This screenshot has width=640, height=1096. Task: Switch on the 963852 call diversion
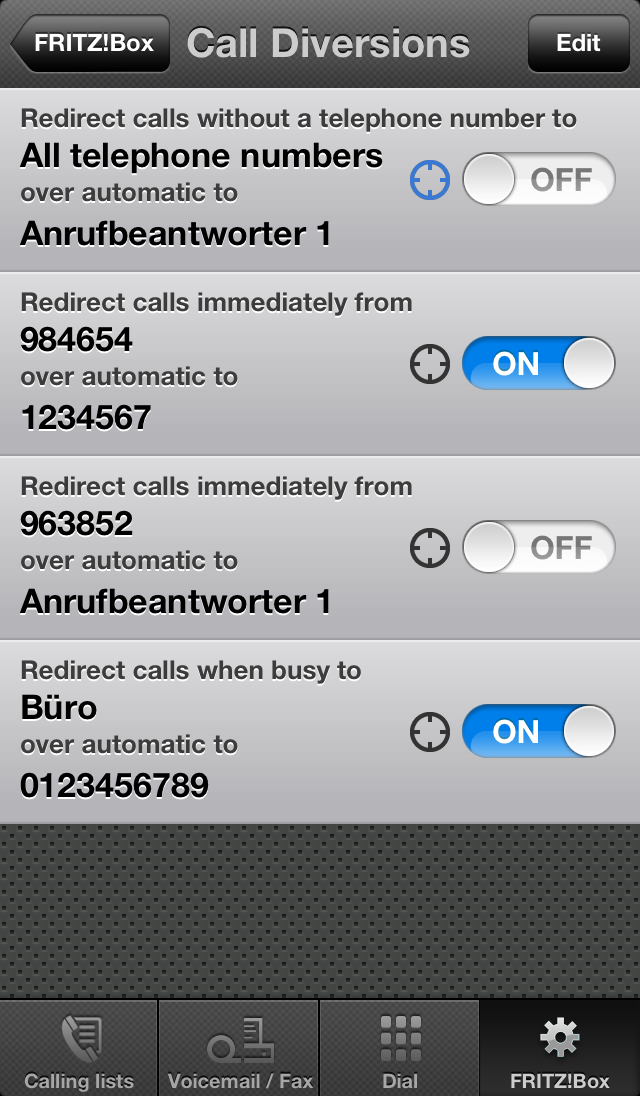pos(538,548)
